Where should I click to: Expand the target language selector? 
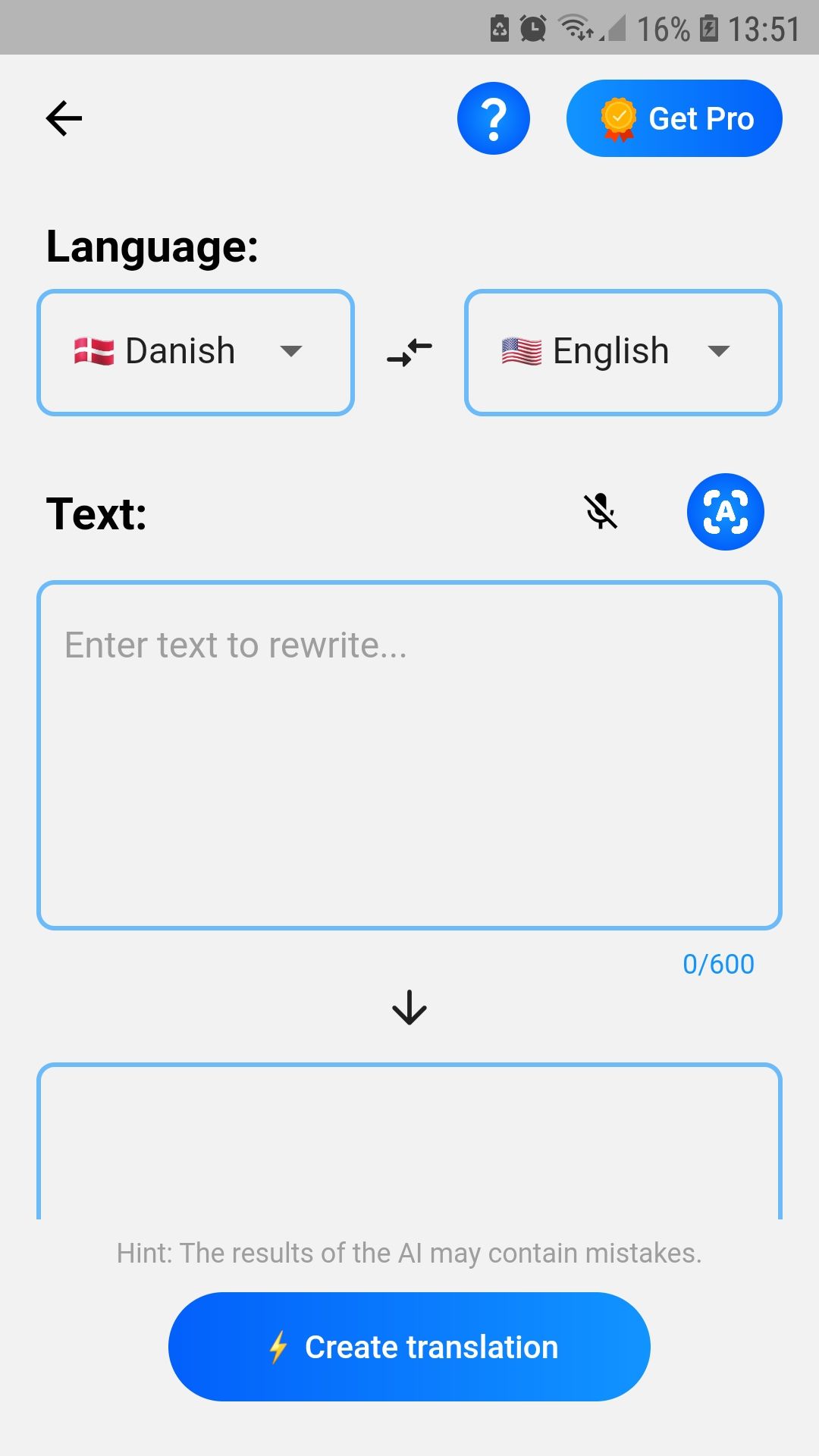[719, 351]
